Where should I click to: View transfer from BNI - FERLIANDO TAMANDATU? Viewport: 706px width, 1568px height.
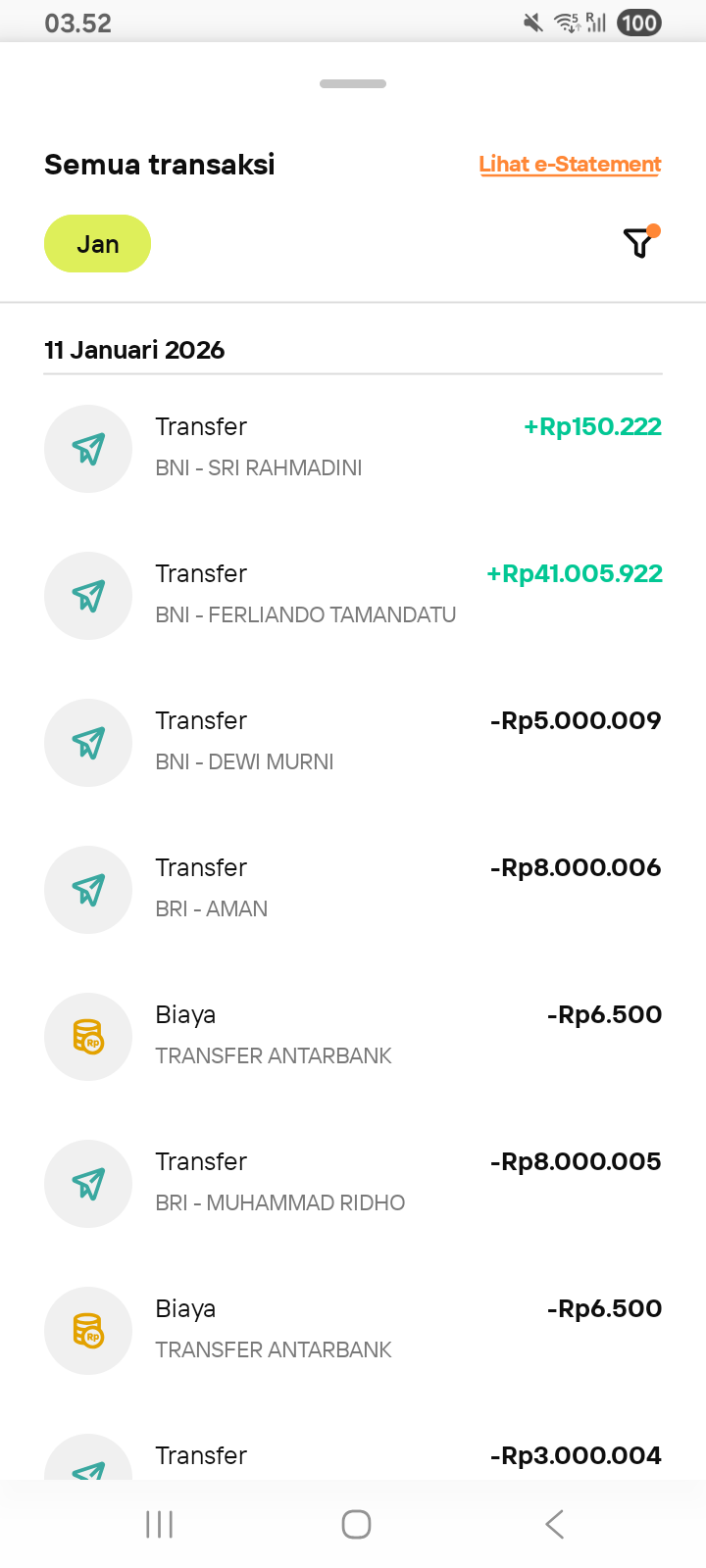(353, 595)
